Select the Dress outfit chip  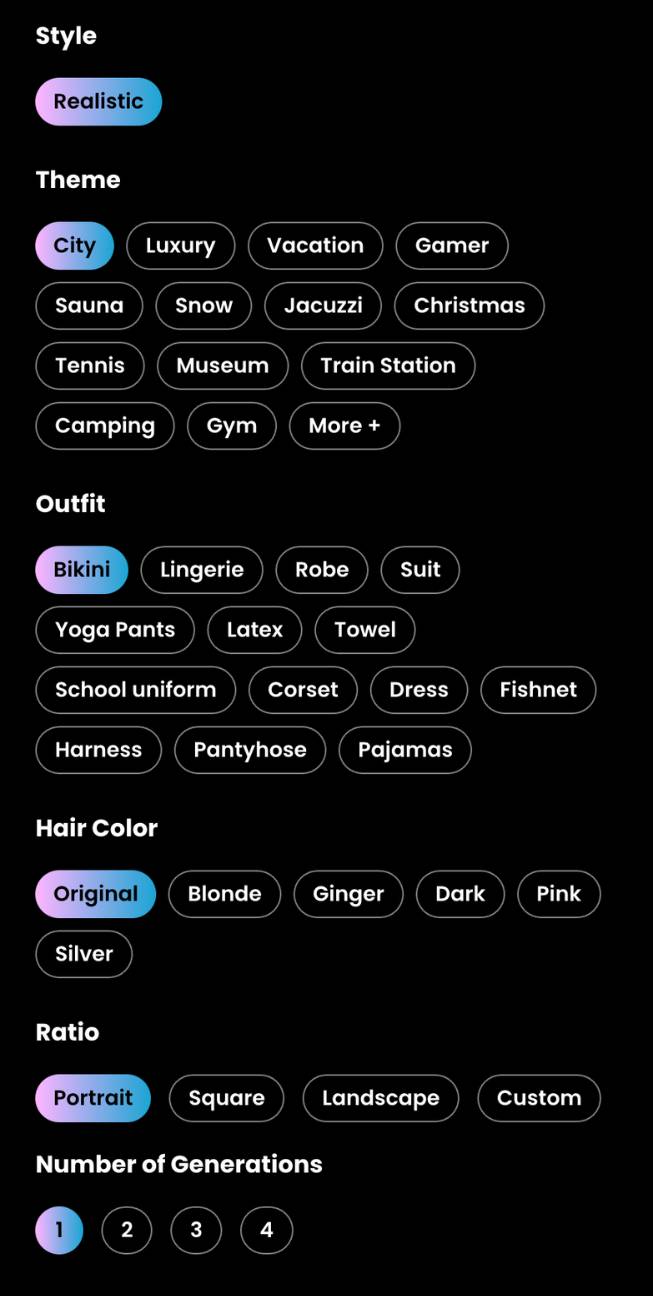[419, 690]
